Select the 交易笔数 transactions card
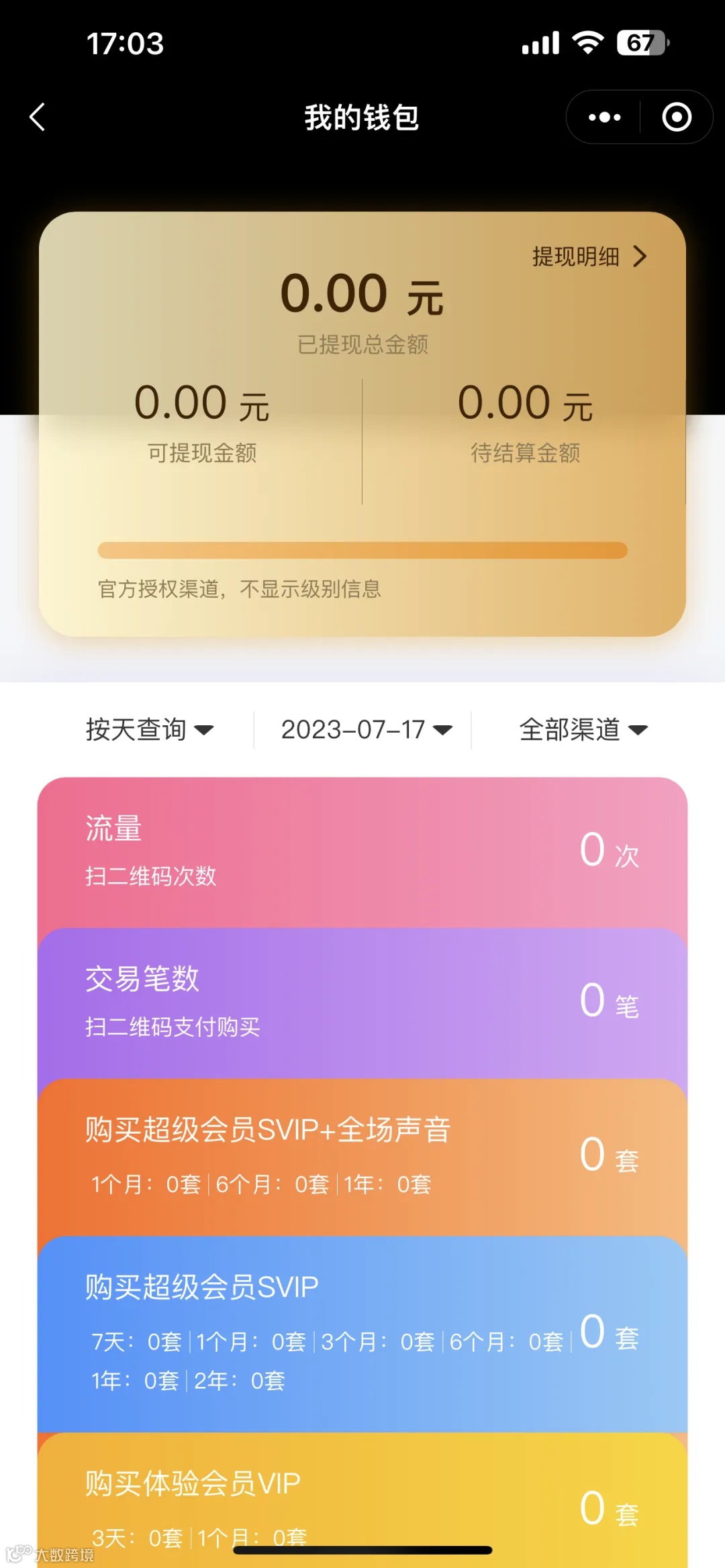Image resolution: width=725 pixels, height=1568 pixels. (362, 1000)
